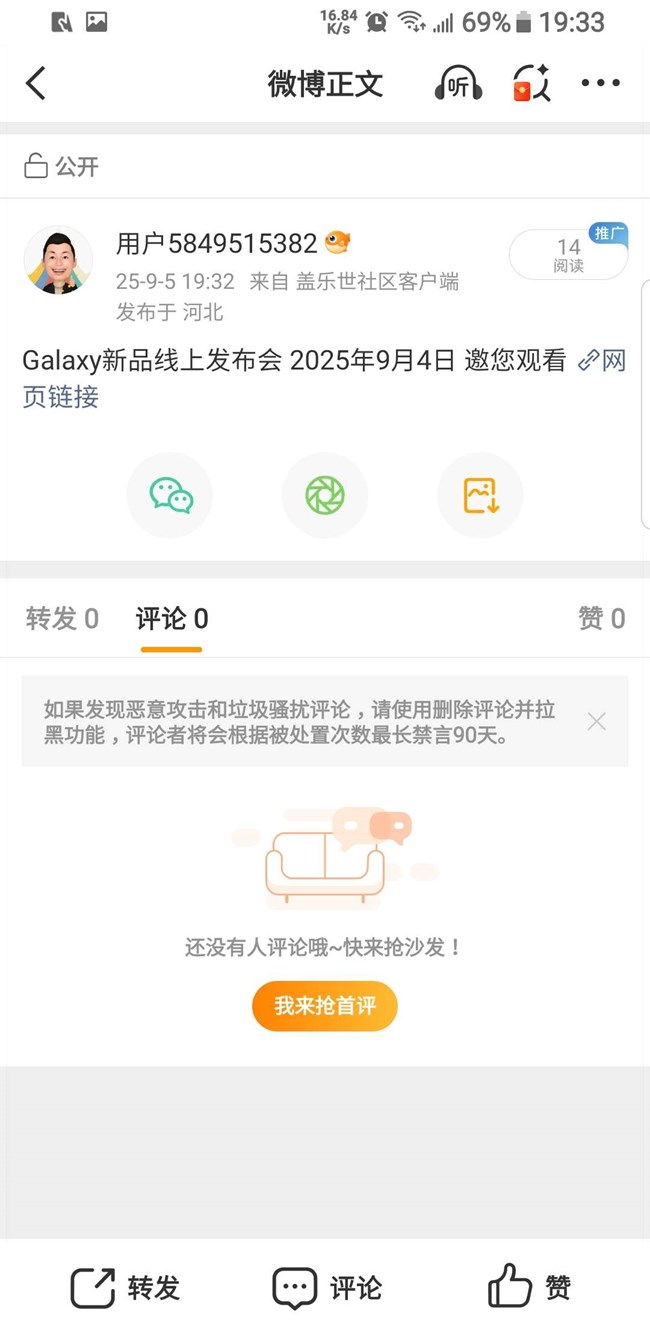The width and height of the screenshot is (650, 1336).
Task: Comment using the bottom 评论 button
Action: [x=327, y=1288]
